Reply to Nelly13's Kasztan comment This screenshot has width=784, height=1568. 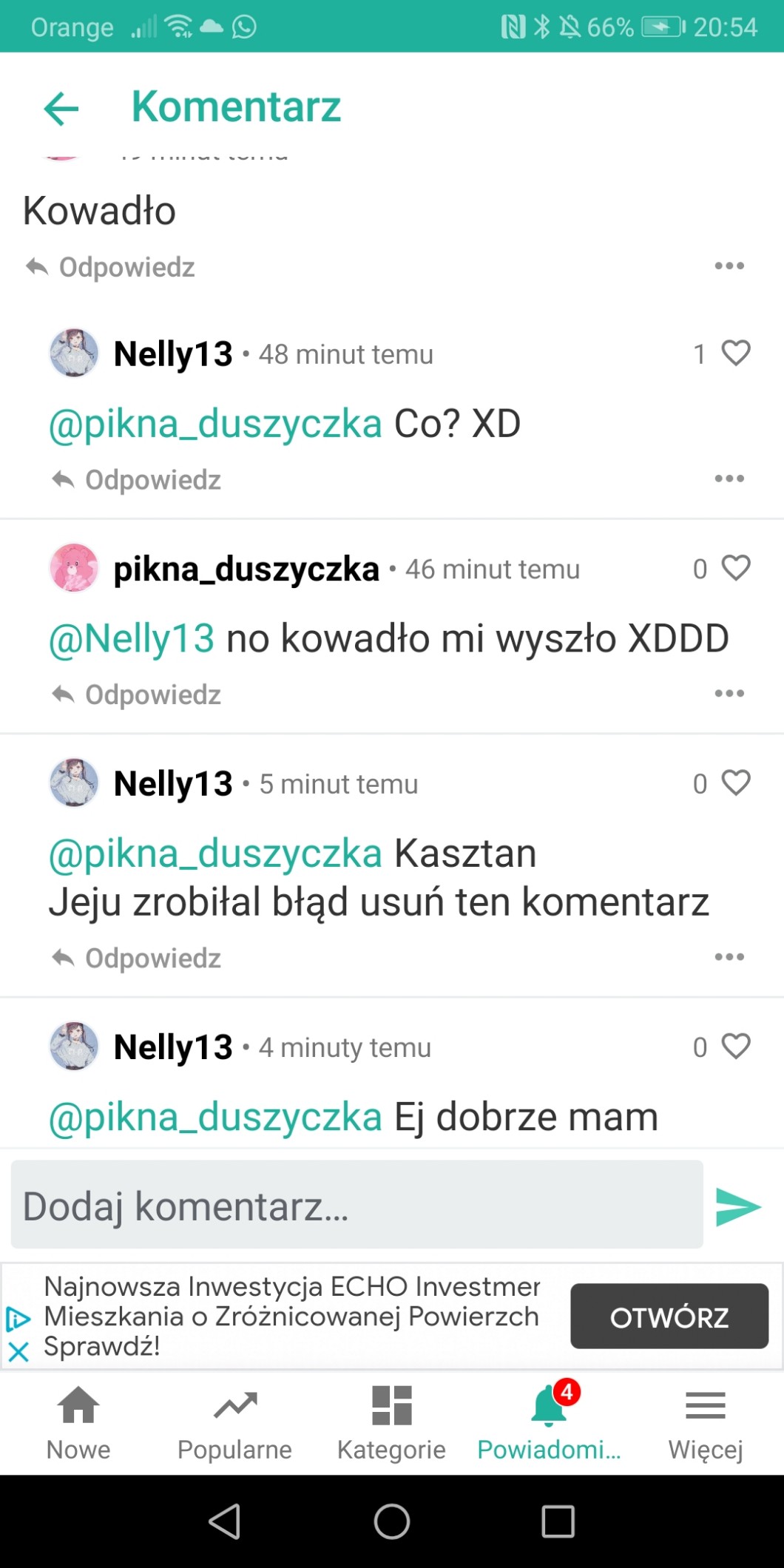(x=138, y=958)
